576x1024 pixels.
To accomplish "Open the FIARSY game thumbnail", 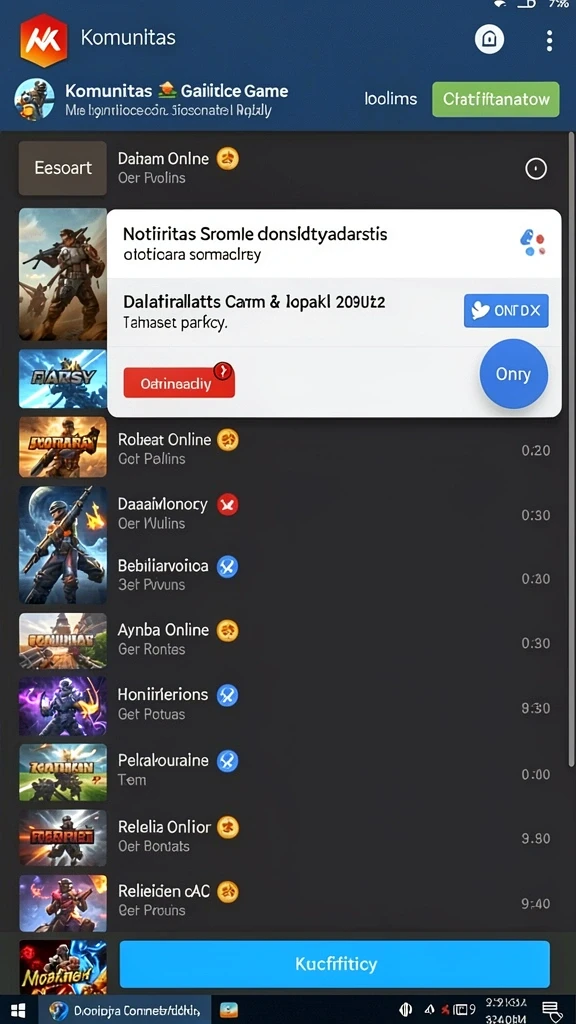I will [x=63, y=379].
